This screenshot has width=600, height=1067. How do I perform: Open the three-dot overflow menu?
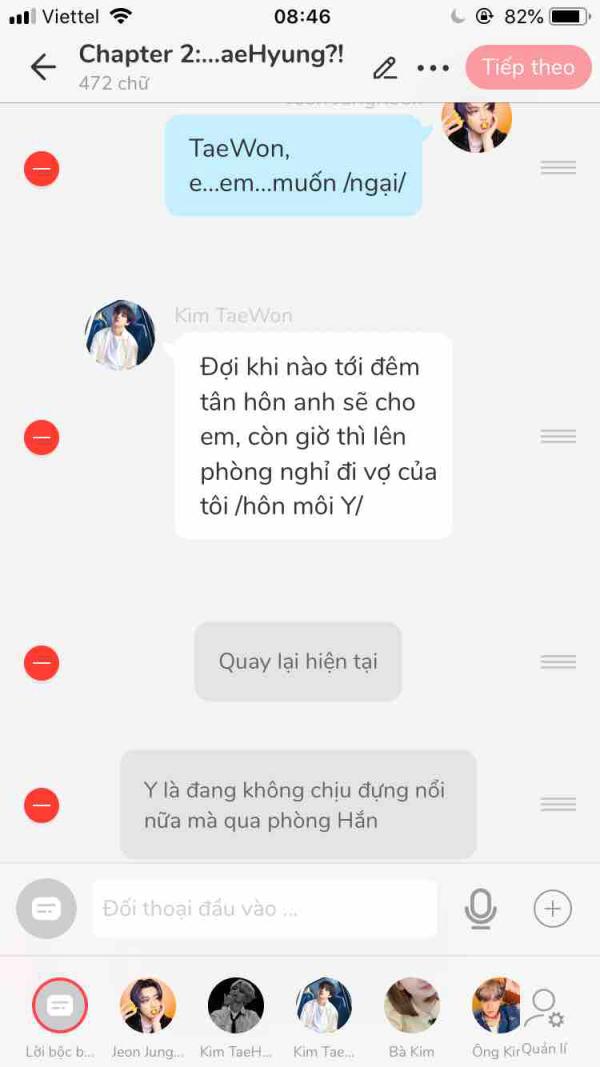[x=433, y=68]
